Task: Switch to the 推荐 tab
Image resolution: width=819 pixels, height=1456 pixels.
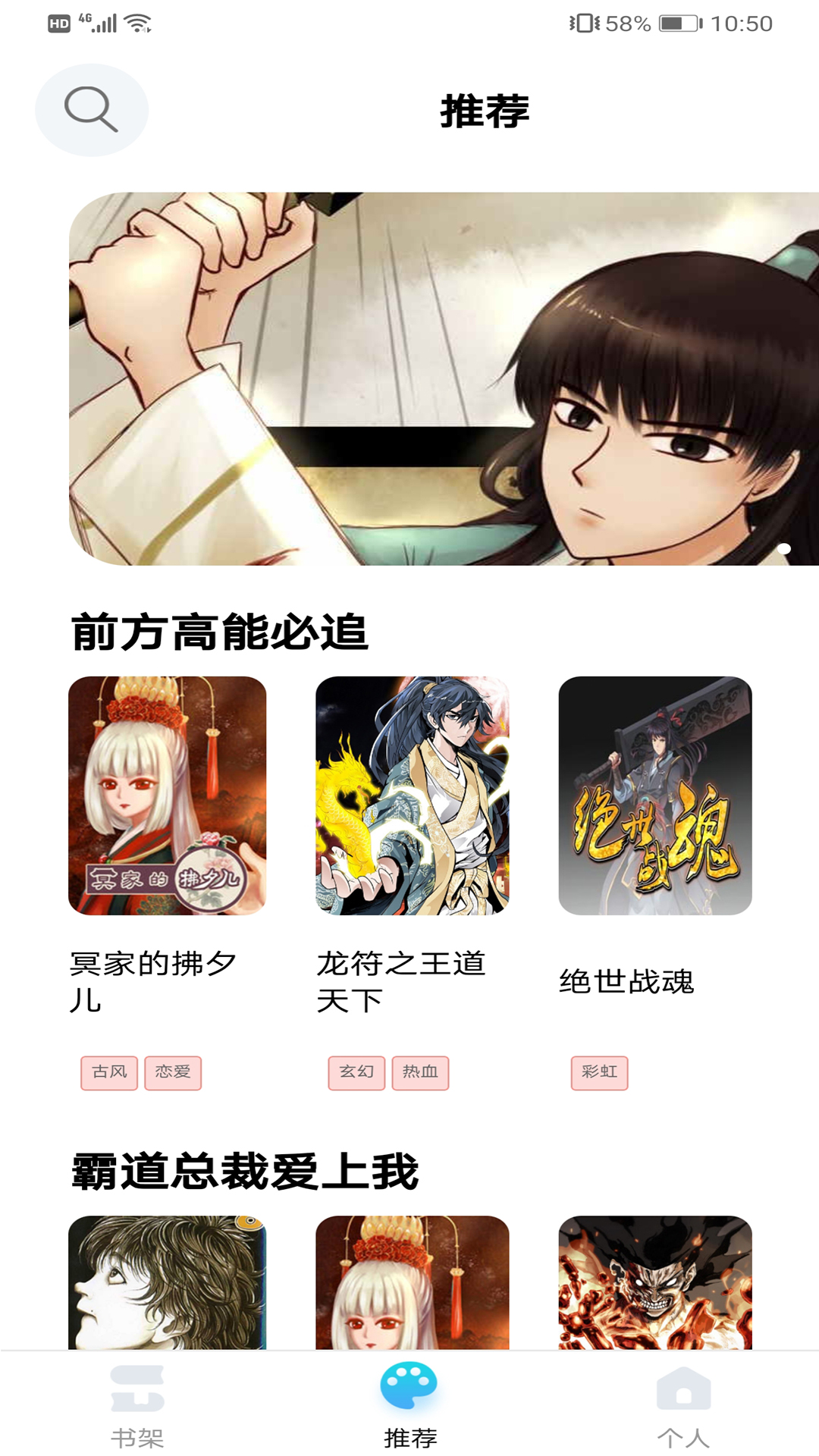Action: tap(409, 1405)
